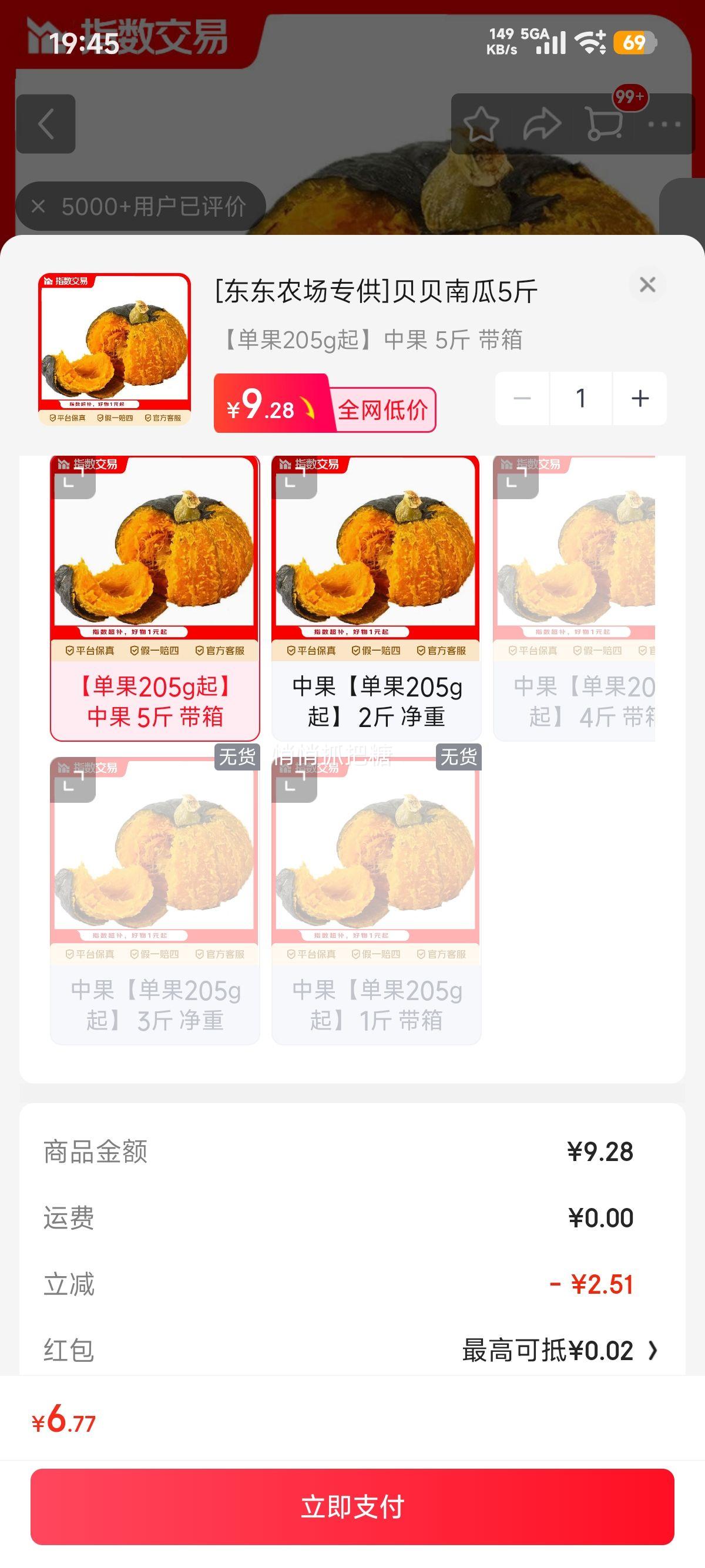Tap the quantity input field showing 1
This screenshot has height=1568, width=705.
[x=580, y=398]
